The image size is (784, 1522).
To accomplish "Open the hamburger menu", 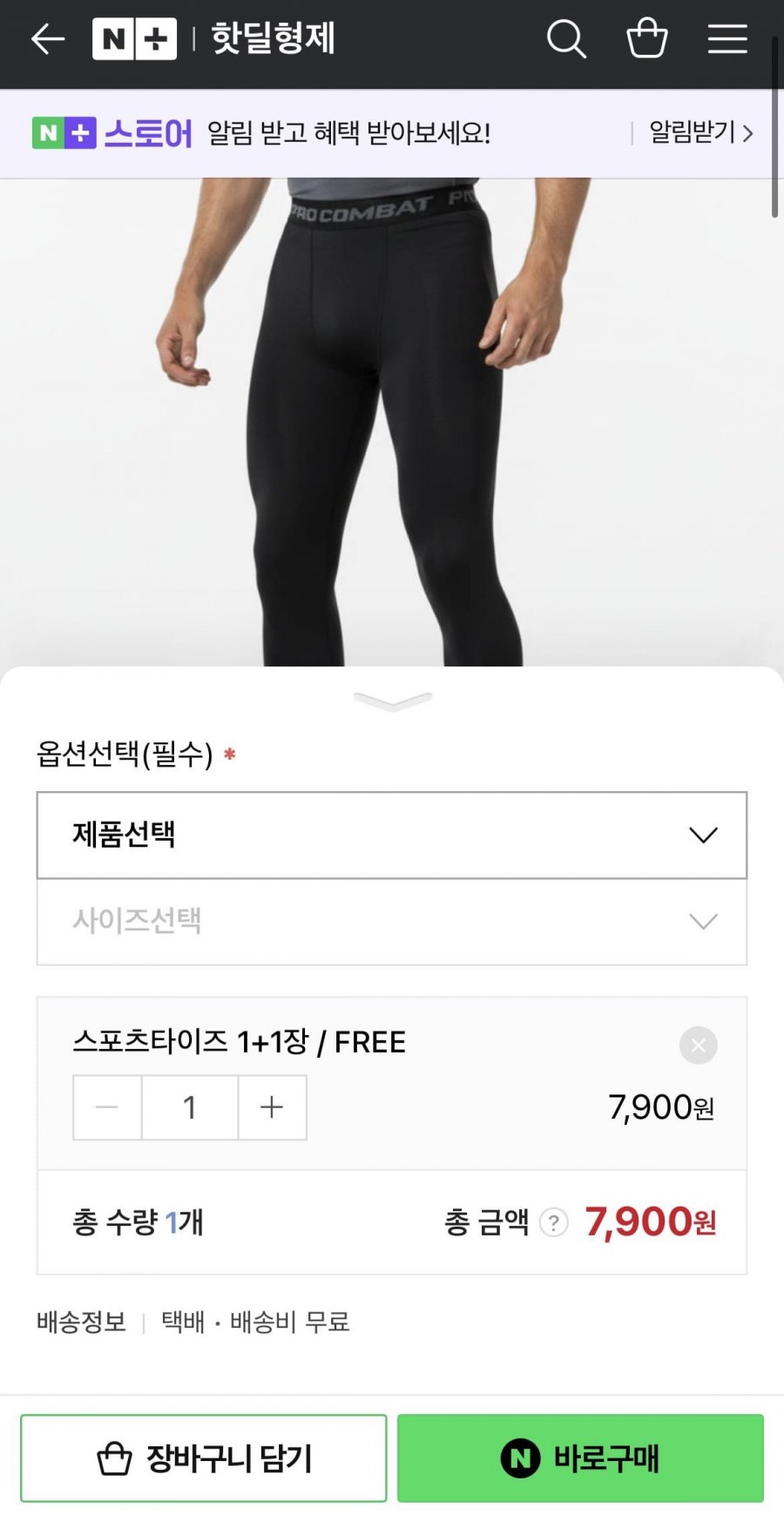I will pos(727,39).
